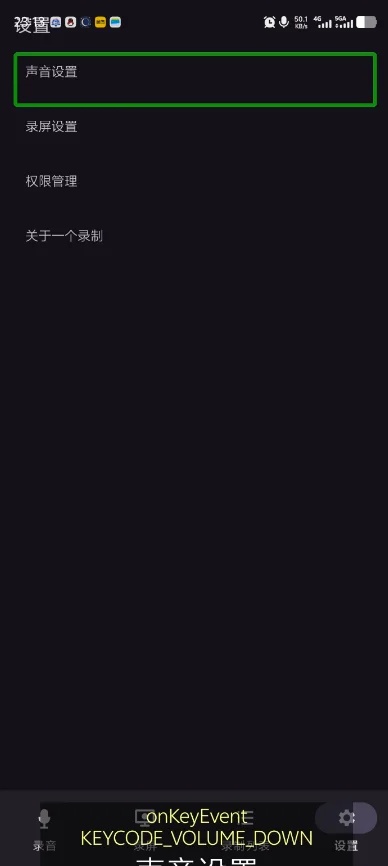Open 权限管理 permission management
The height and width of the screenshot is (866, 388).
[194, 181]
